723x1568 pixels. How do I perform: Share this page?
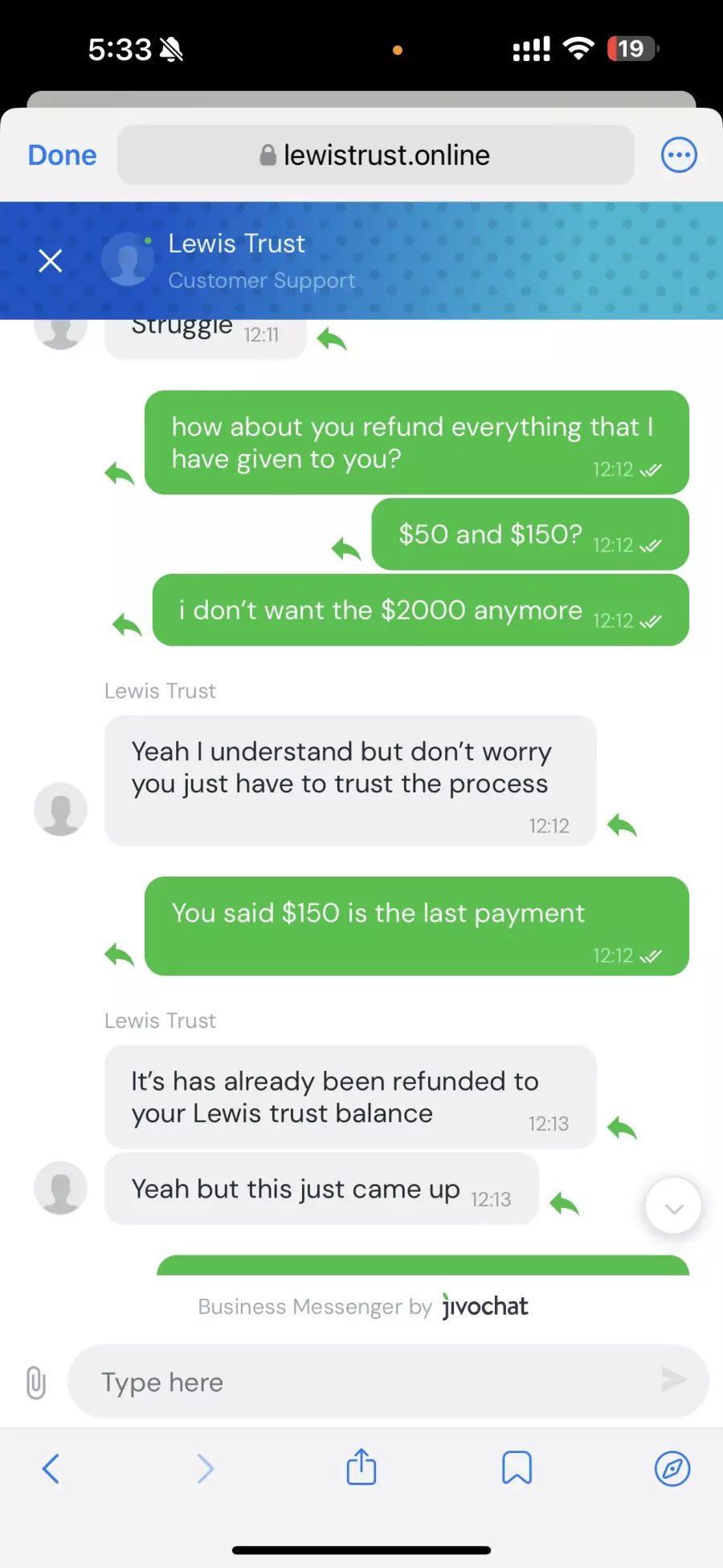(x=361, y=1467)
